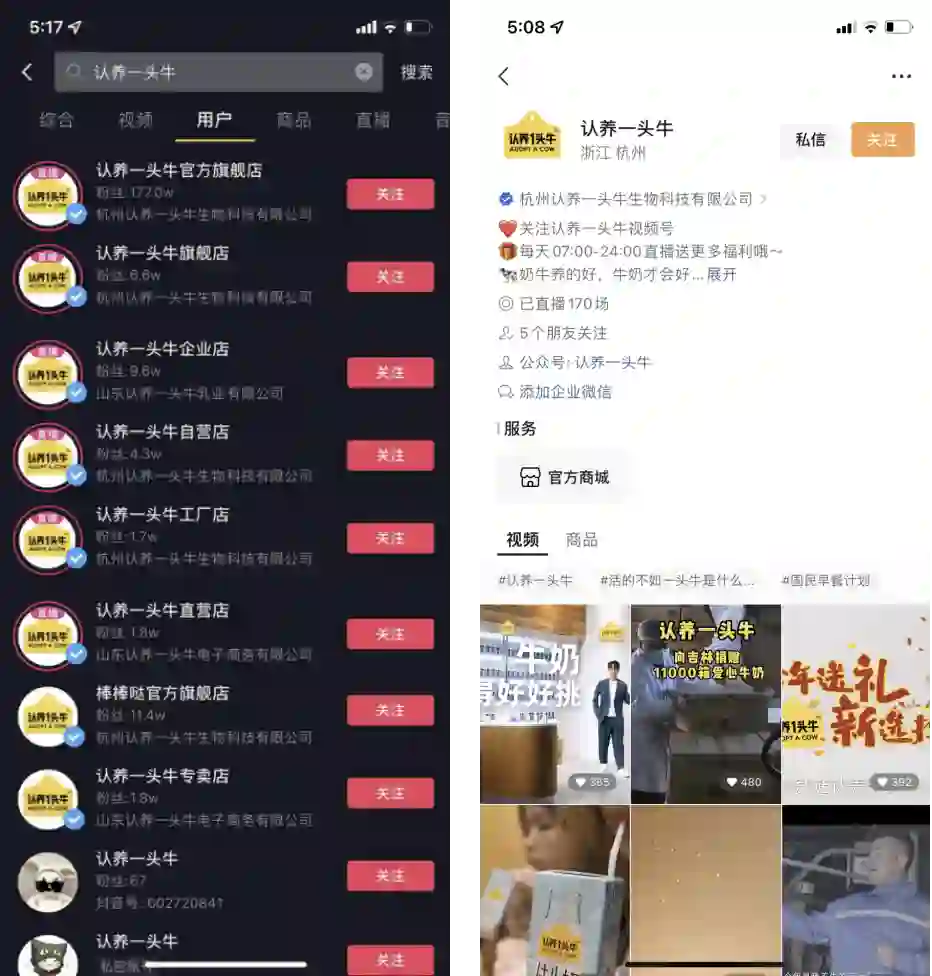Viewport: 932px width, 976px height.
Task: Open the 官方商城 service
Action: point(564,477)
